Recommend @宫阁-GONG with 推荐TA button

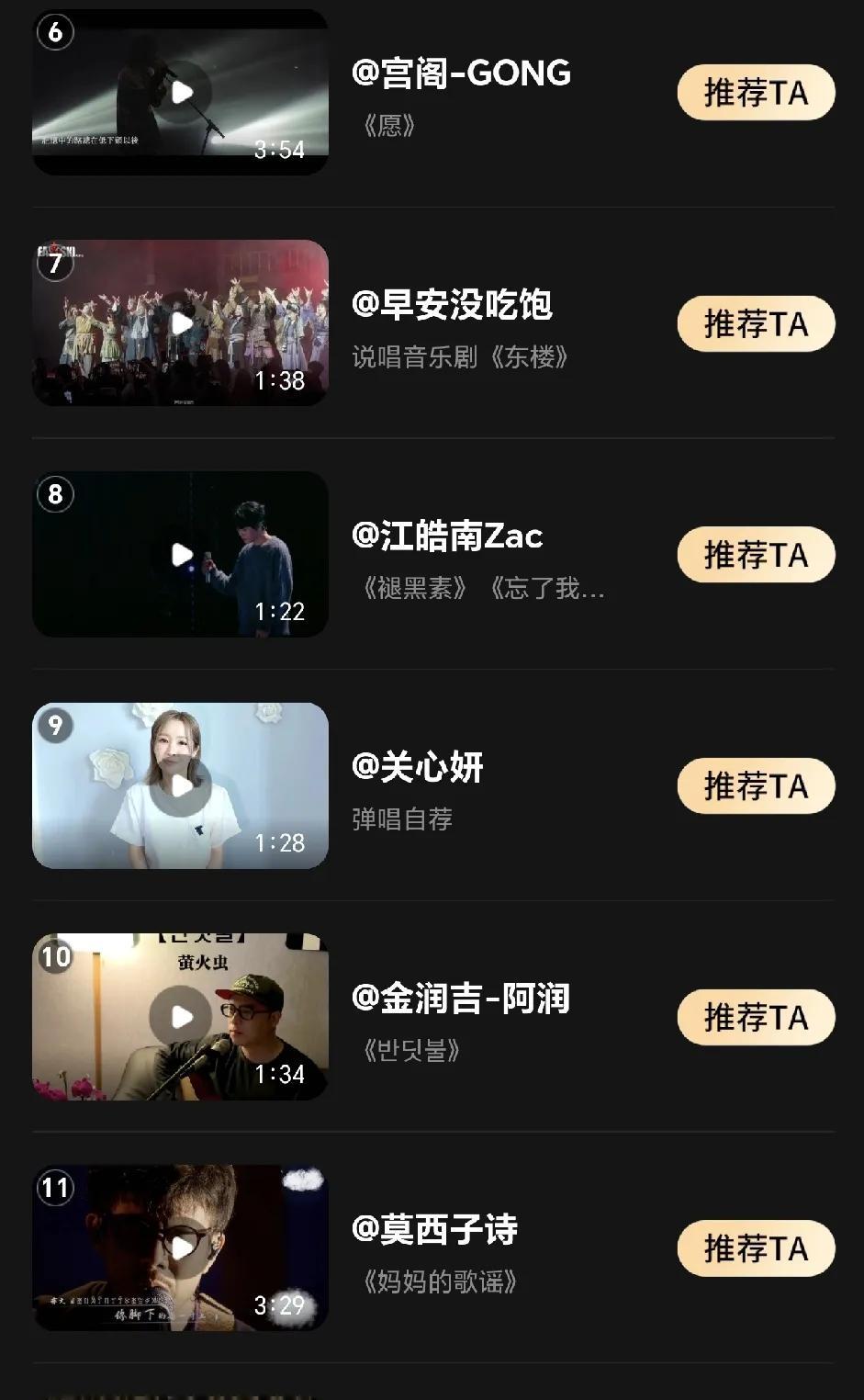pyautogui.click(x=756, y=93)
